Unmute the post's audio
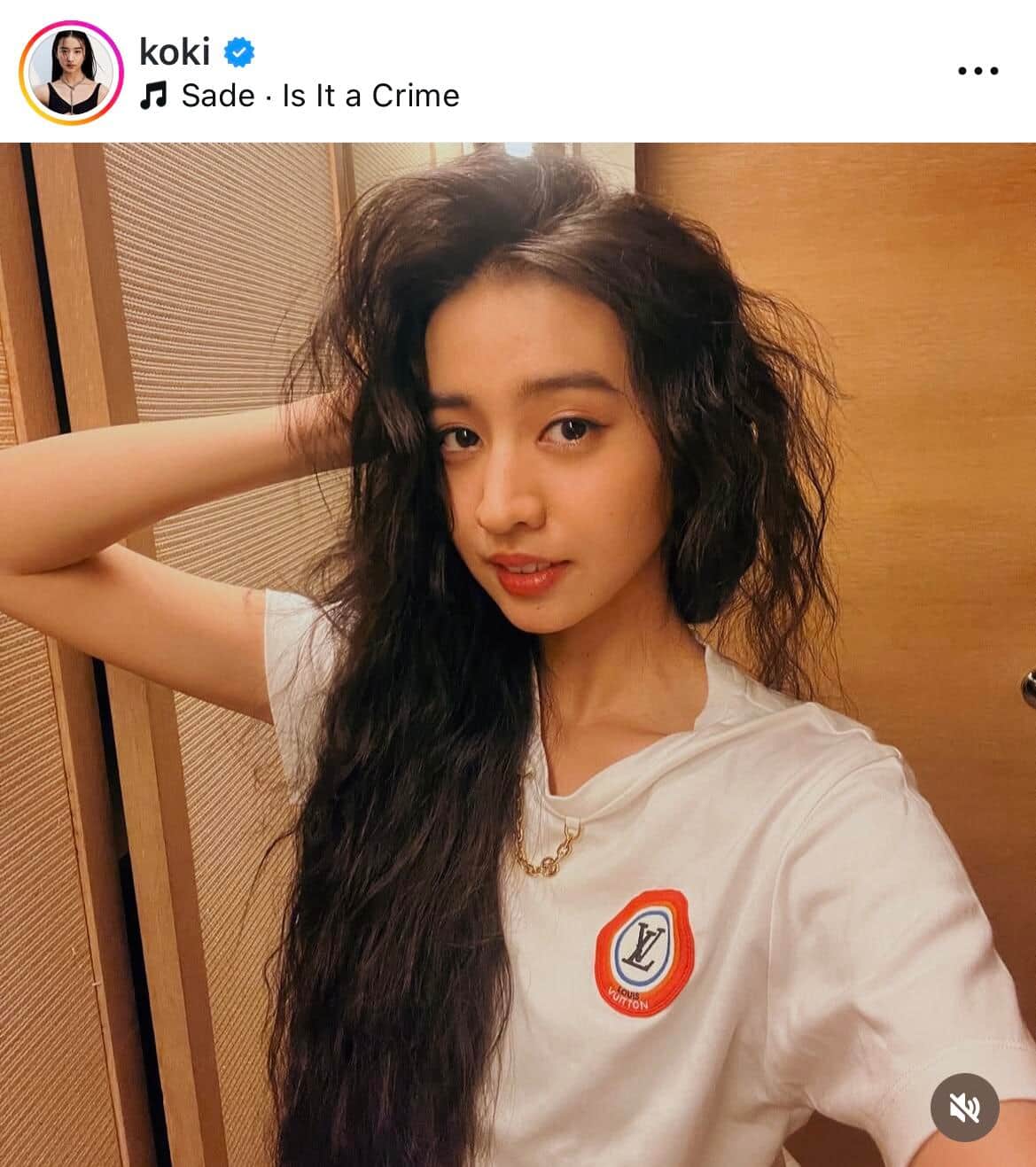Image resolution: width=1036 pixels, height=1167 pixels. click(964, 1107)
